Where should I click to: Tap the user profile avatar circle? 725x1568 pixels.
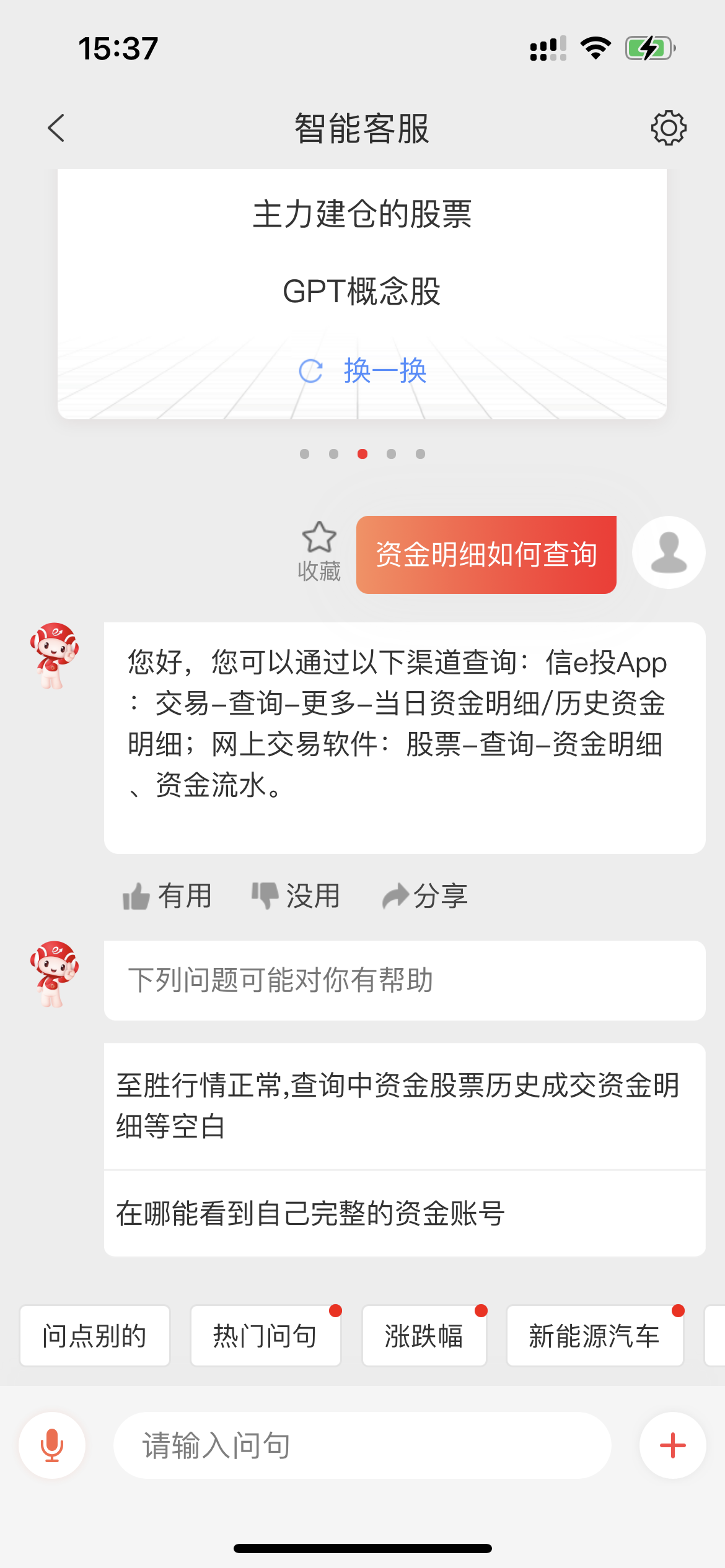click(669, 553)
